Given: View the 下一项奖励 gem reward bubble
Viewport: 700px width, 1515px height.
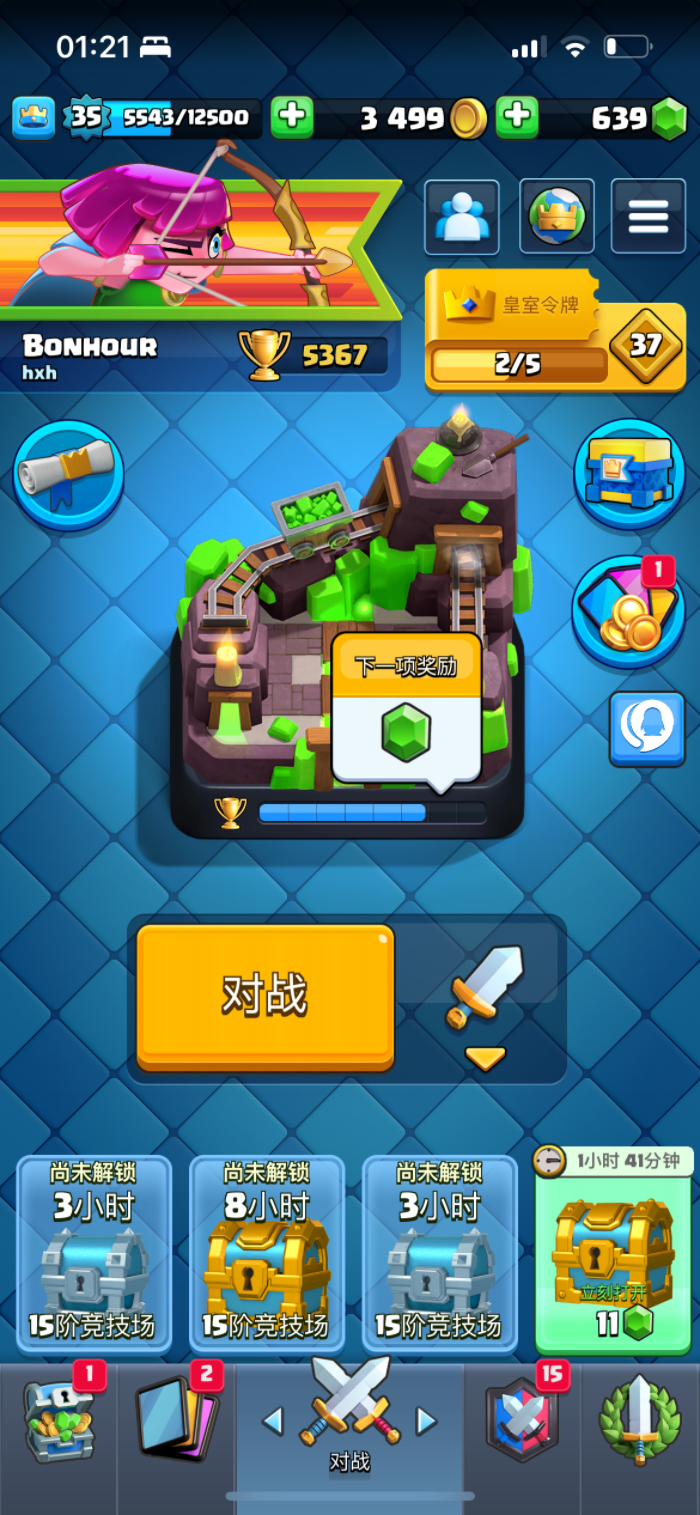Looking at the screenshot, I should tap(406, 710).
